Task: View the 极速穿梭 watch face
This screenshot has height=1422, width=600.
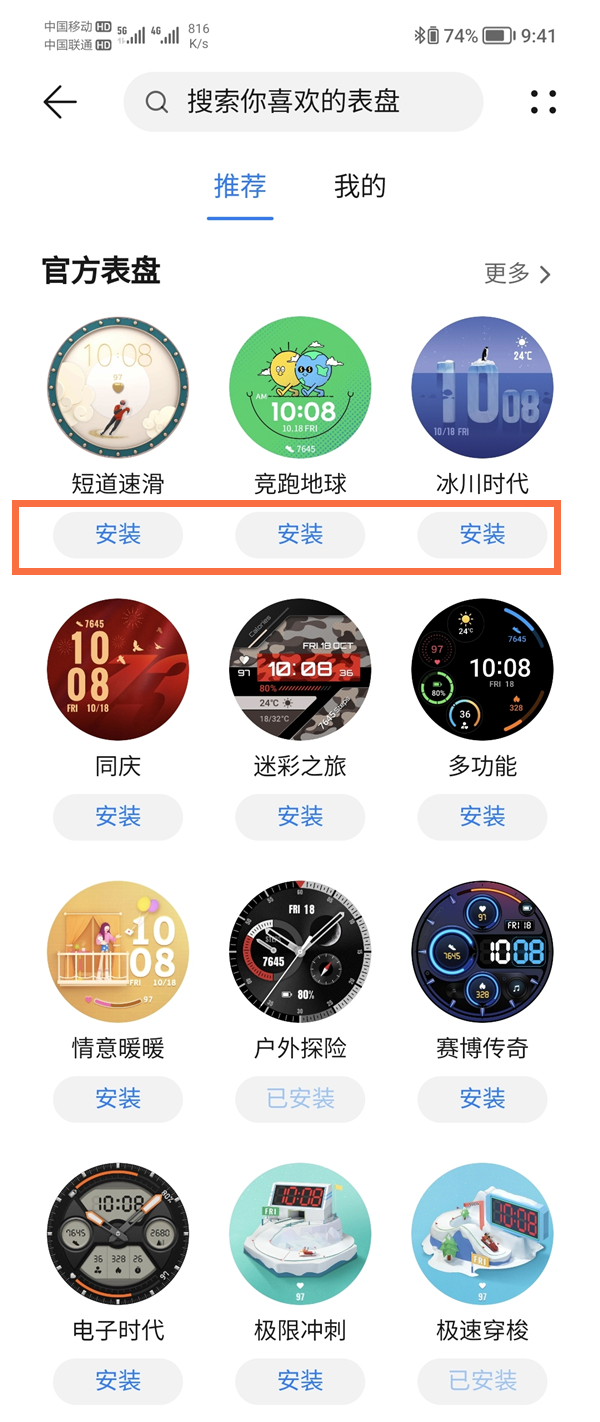Action: (x=482, y=1234)
